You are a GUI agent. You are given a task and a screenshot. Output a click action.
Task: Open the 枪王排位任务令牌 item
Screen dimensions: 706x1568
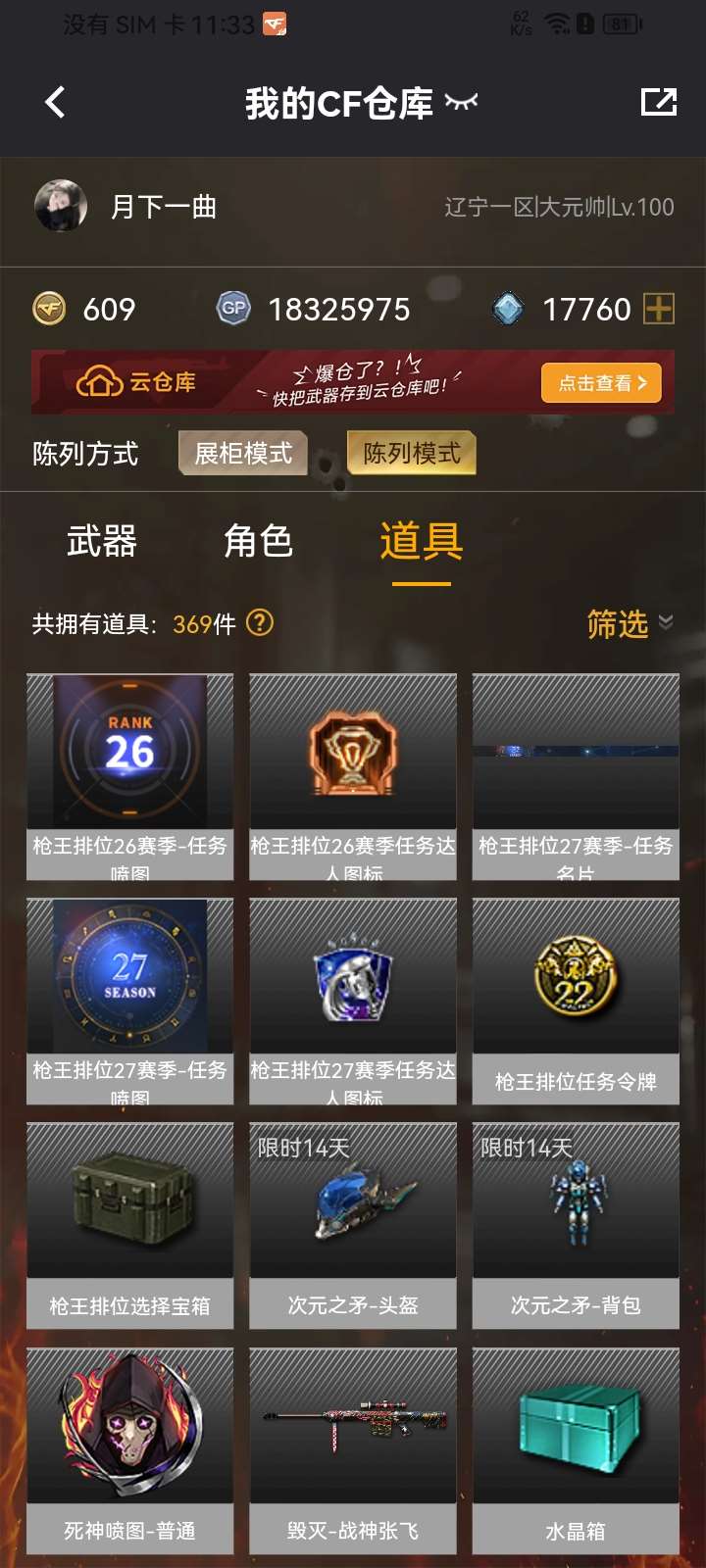click(576, 1001)
